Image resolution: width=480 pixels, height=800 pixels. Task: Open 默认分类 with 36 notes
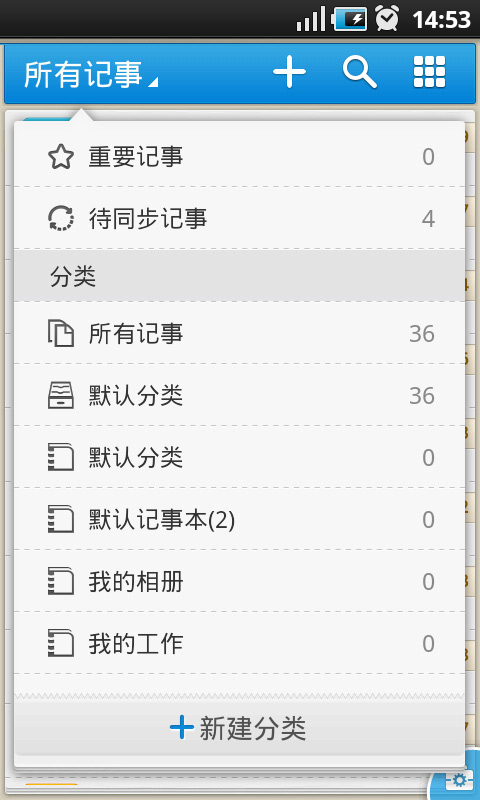pyautogui.click(x=239, y=395)
